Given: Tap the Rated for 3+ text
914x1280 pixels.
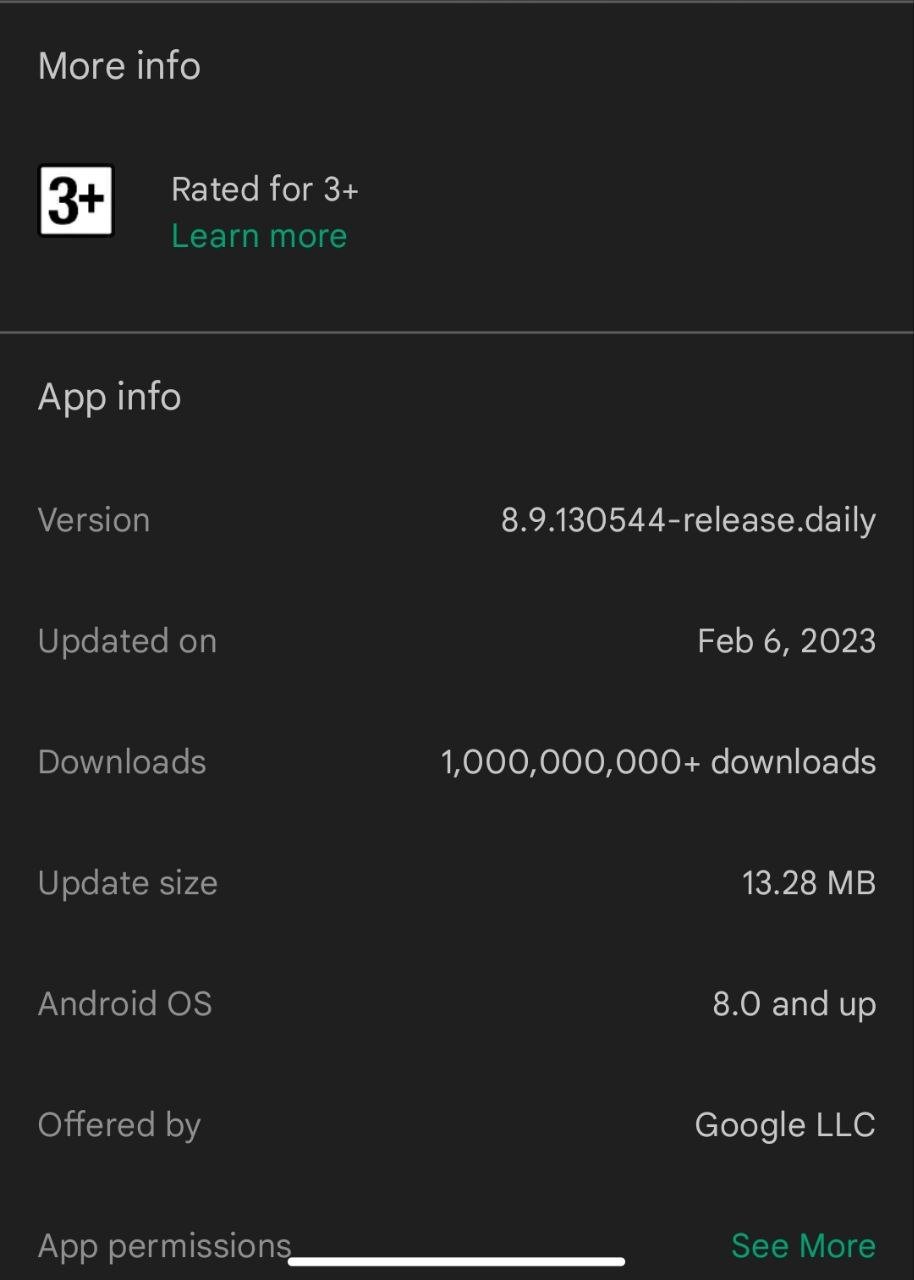Looking at the screenshot, I should [264, 188].
